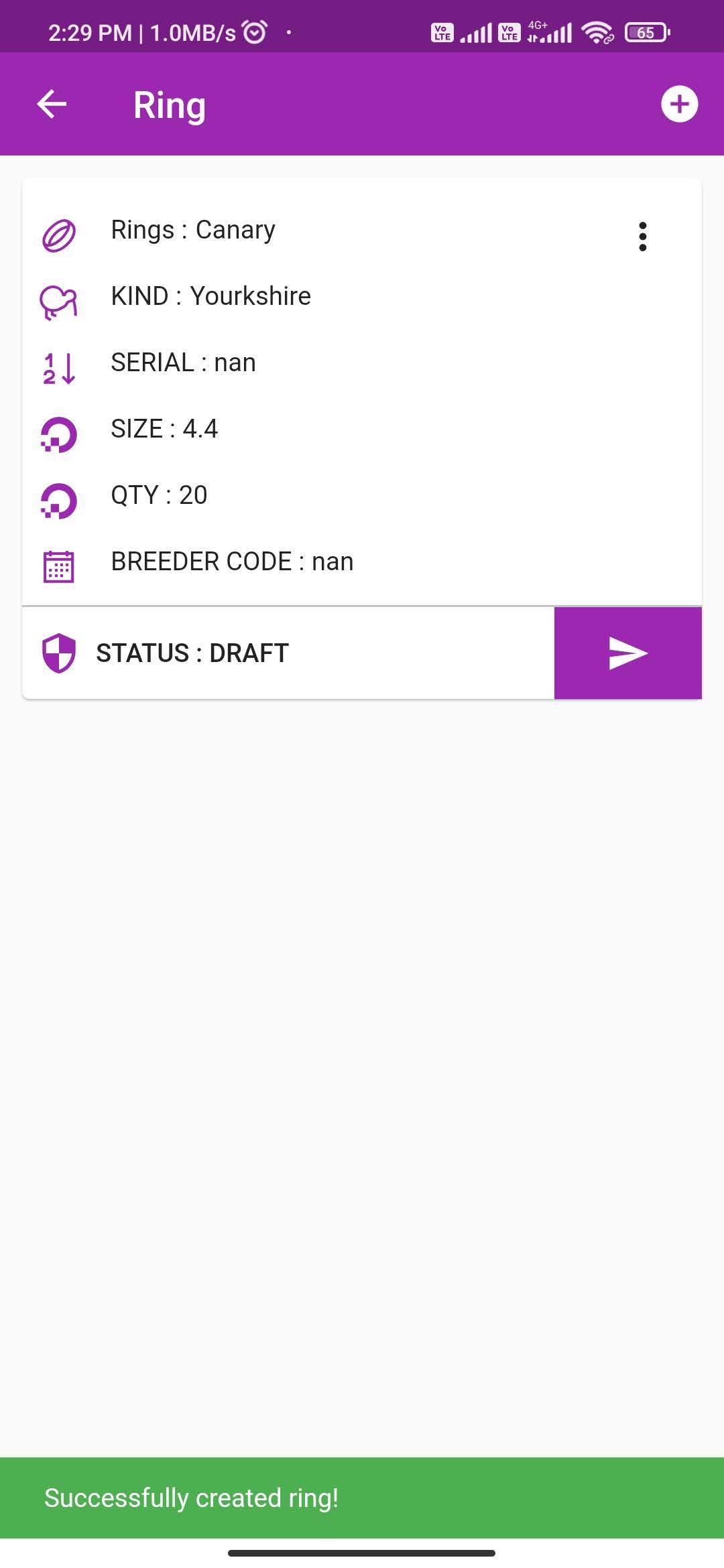Add a new ring entry

coord(679,105)
